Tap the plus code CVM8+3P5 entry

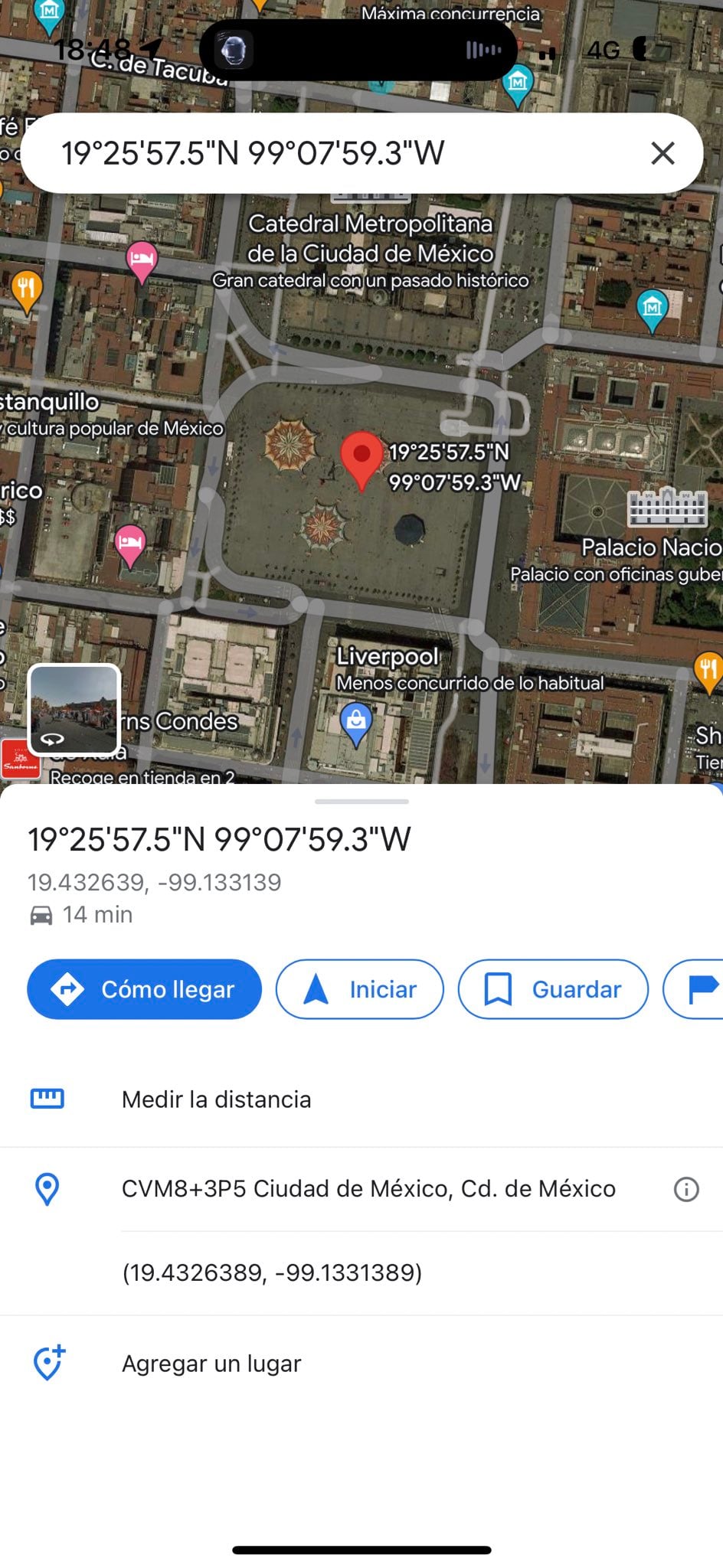pos(368,1189)
